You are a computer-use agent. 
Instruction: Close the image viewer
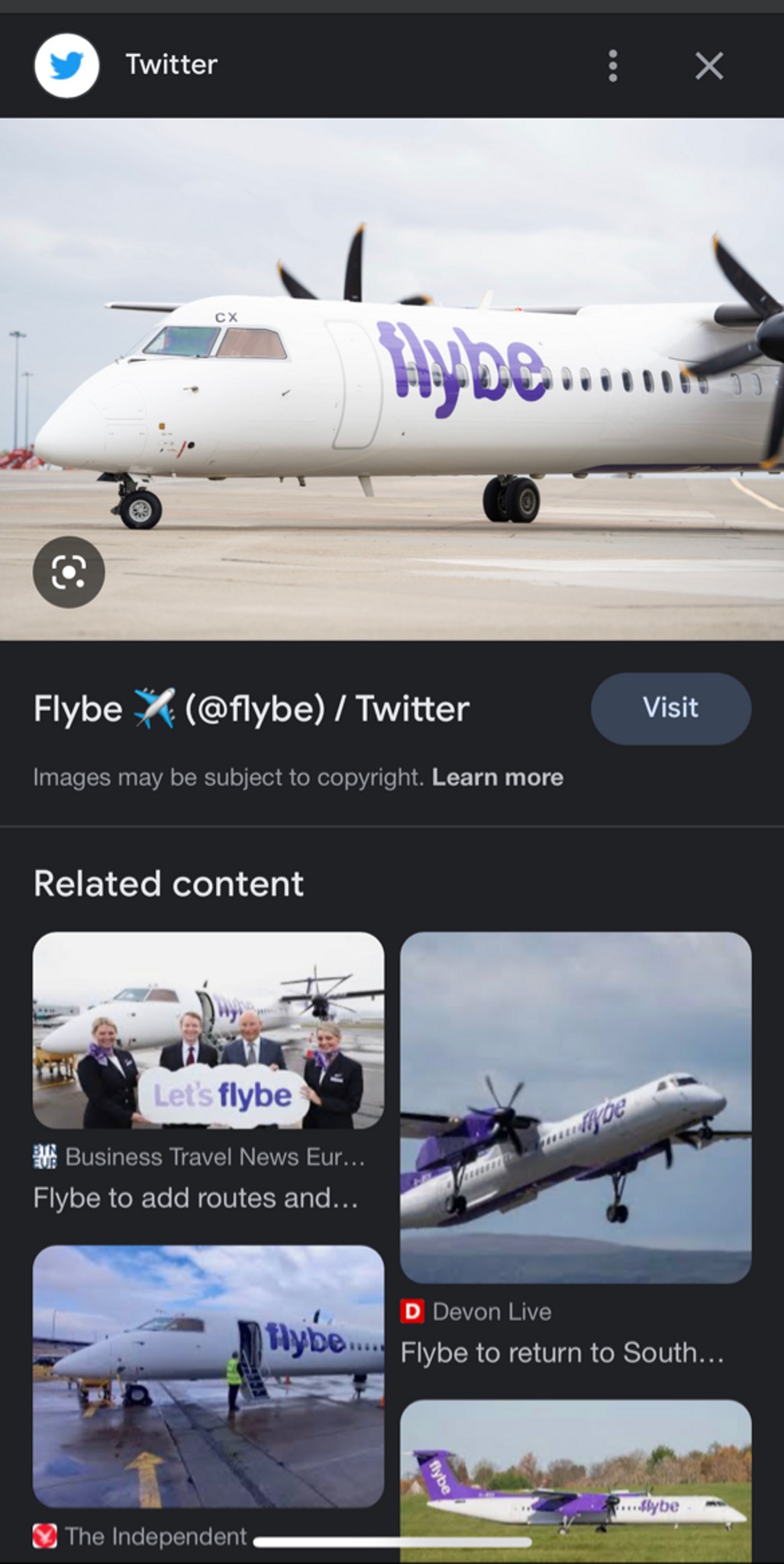pos(709,66)
